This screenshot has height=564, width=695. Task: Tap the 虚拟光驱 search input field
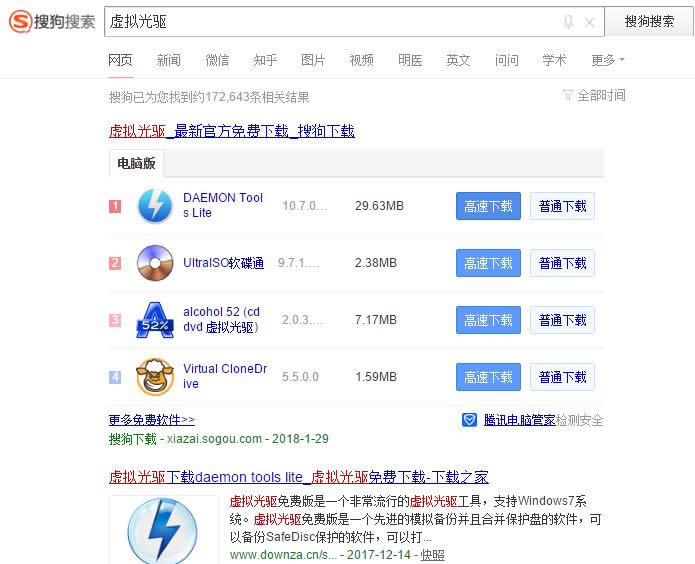coord(330,21)
